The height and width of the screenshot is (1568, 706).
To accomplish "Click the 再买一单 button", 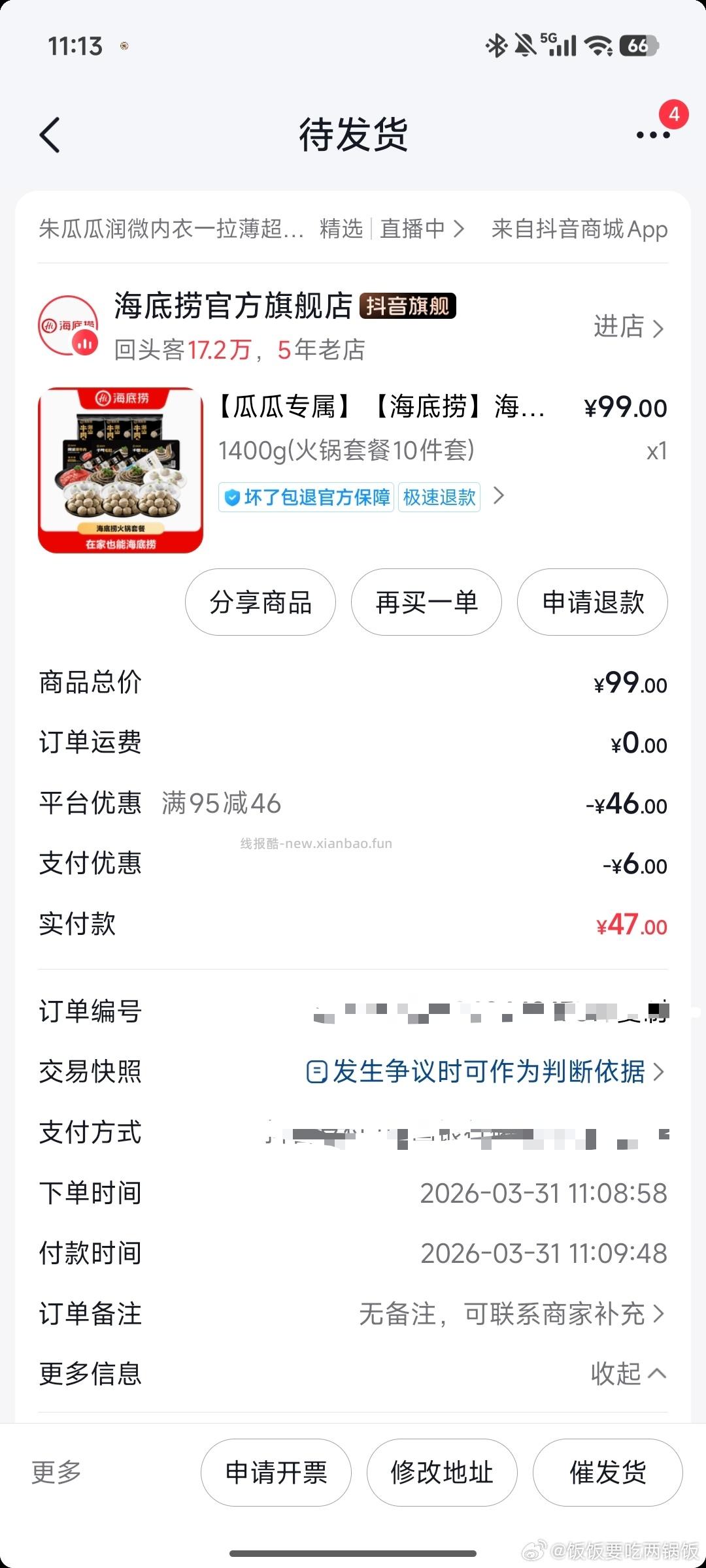I will pyautogui.click(x=426, y=602).
